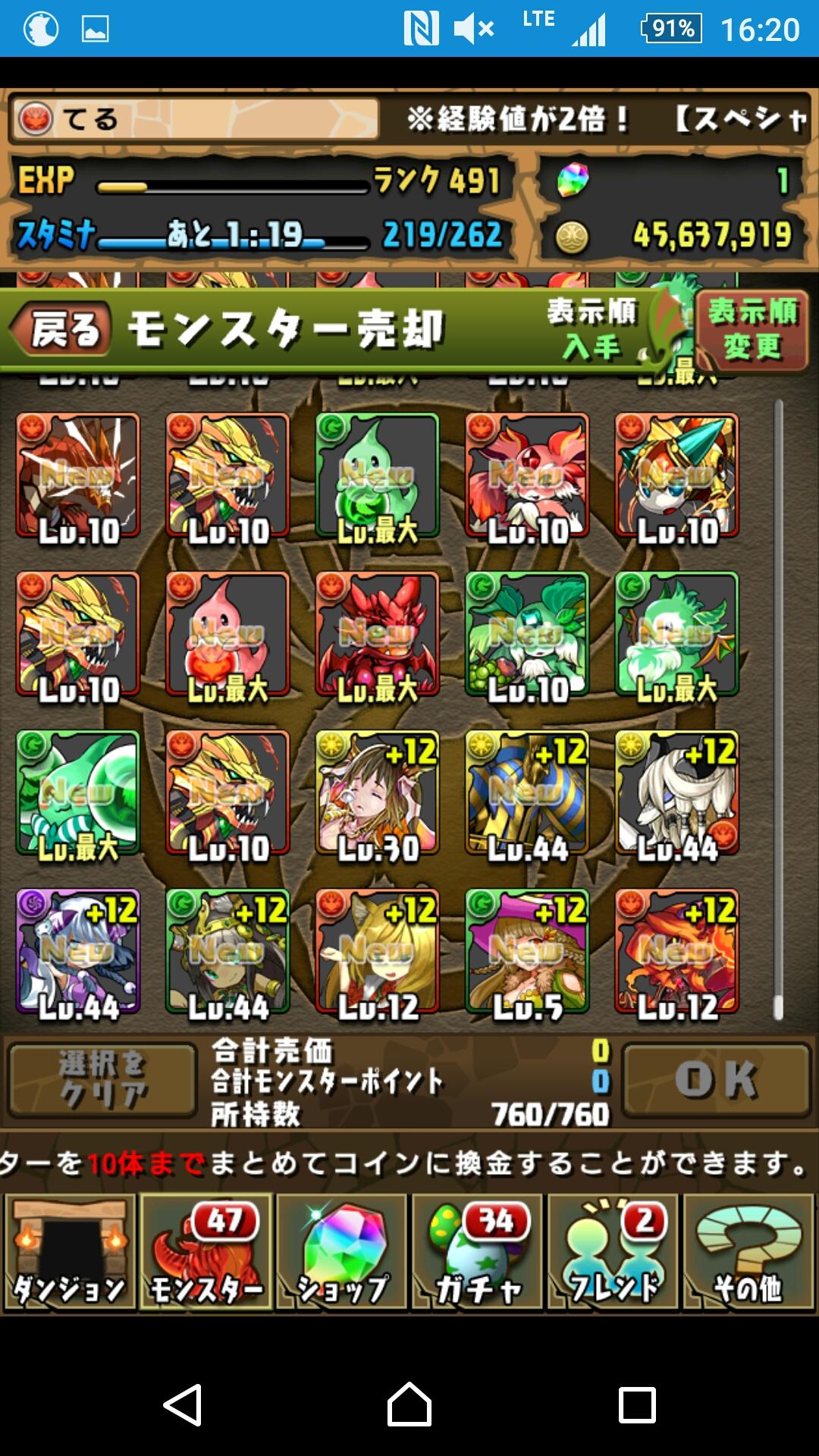
Task: Go to the Android home screen
Action: click(x=409, y=1404)
